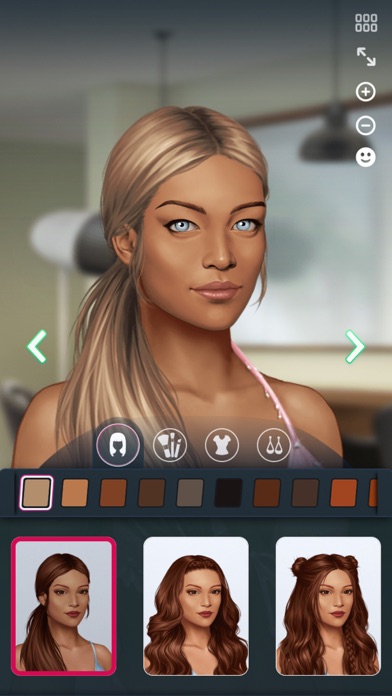Screen dimensions: 392x696
Task: Tap the smiley face expression icon
Action: tap(366, 157)
